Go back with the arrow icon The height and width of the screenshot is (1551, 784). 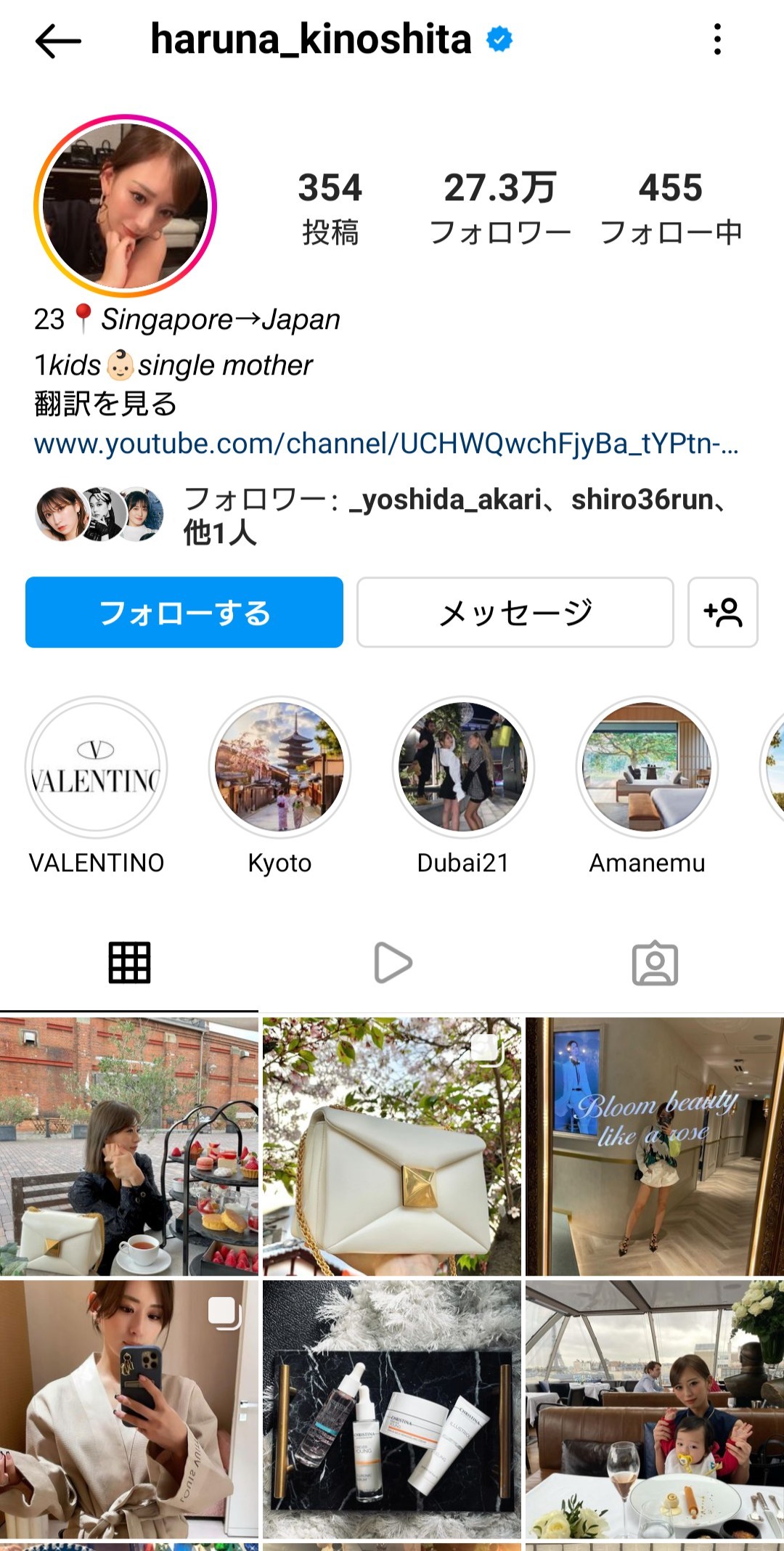[58, 41]
